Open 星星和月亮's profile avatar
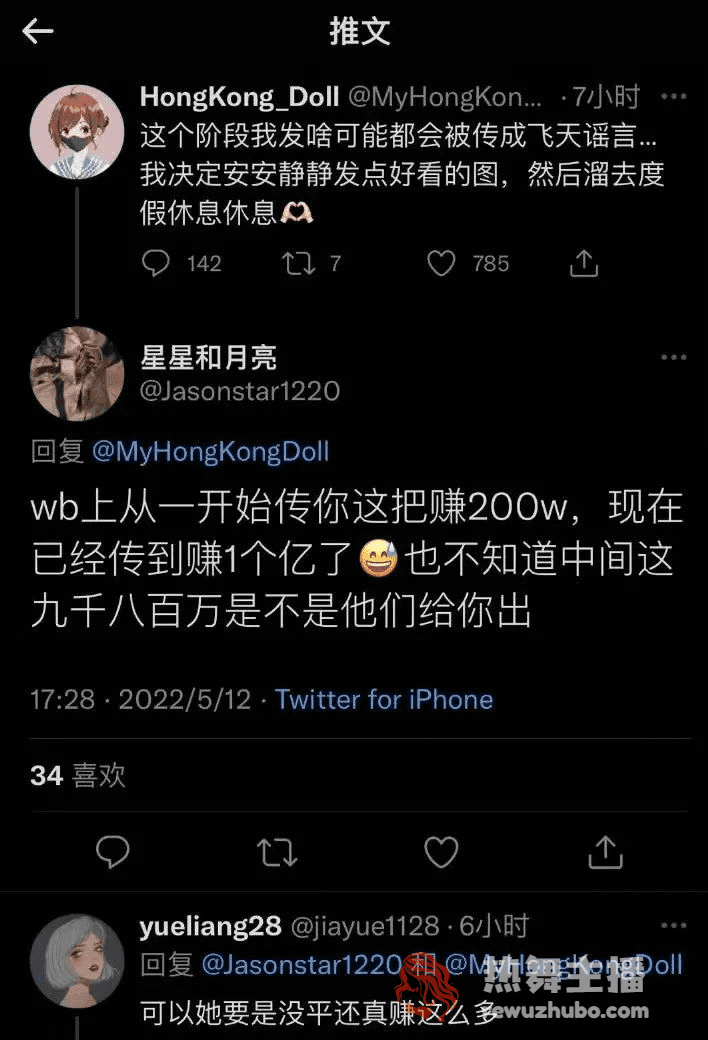The width and height of the screenshot is (708, 1040). [x=77, y=373]
